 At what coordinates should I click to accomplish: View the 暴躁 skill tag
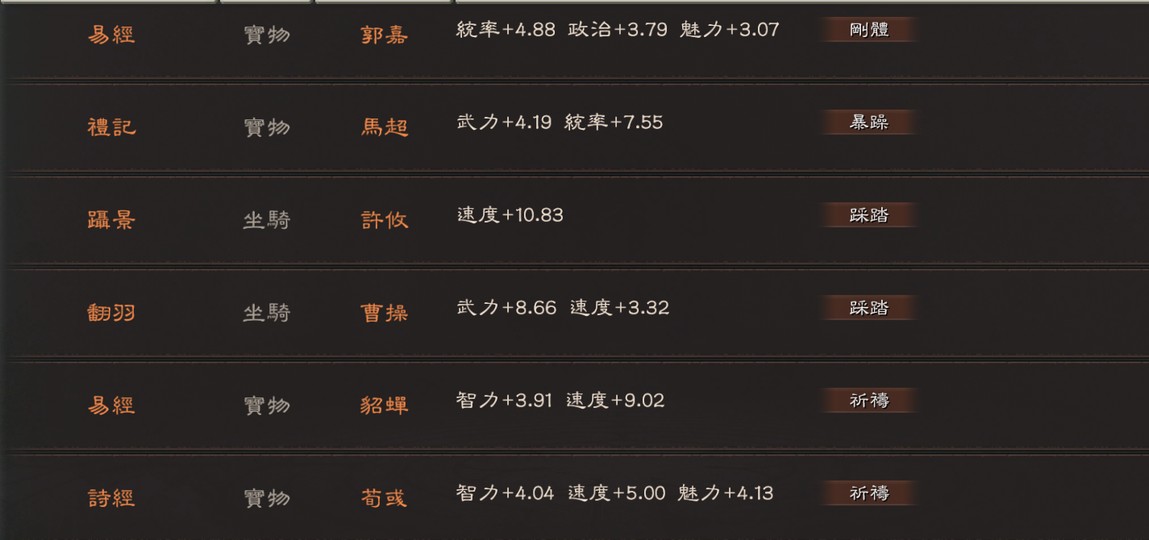tap(868, 122)
